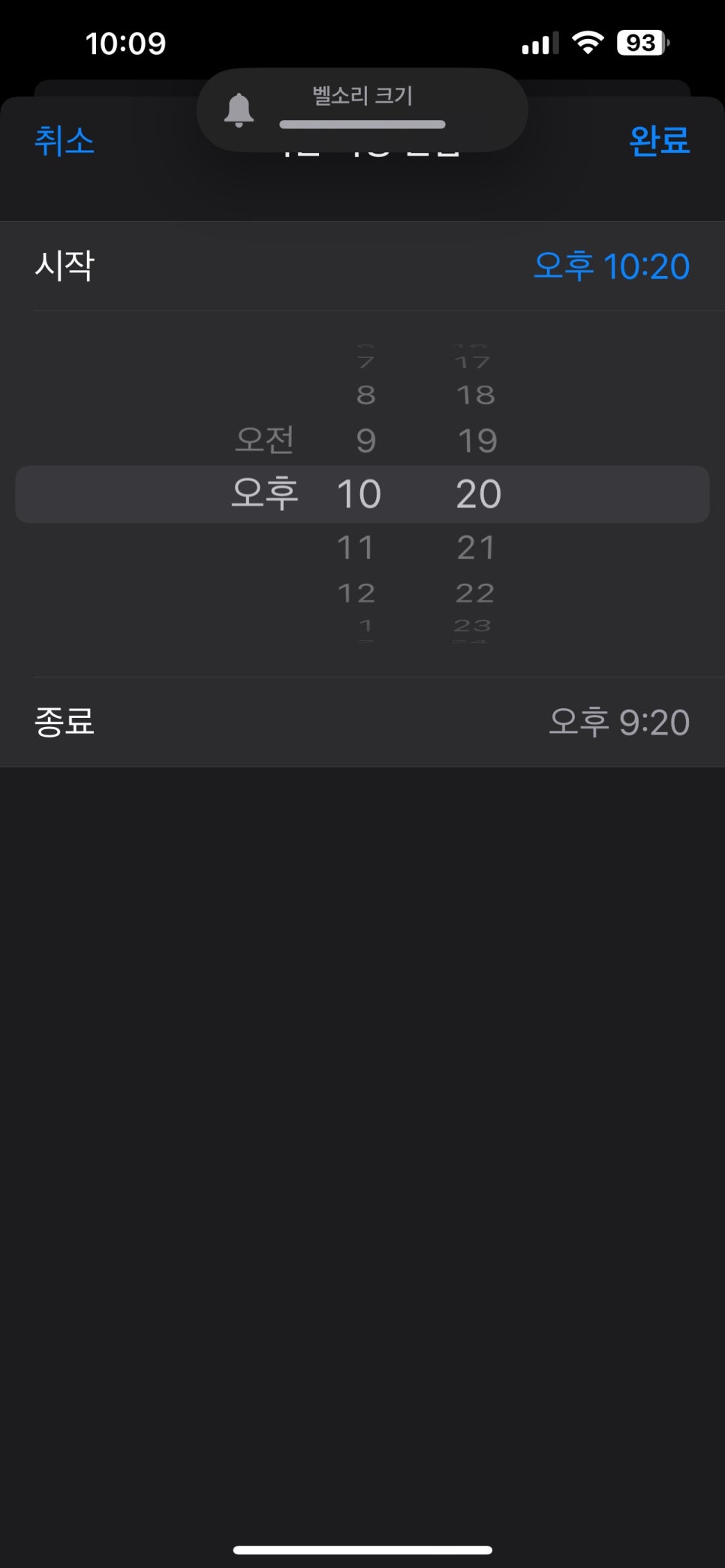This screenshot has width=725, height=1568.
Task: Select minute 22 in the picker
Action: (475, 593)
